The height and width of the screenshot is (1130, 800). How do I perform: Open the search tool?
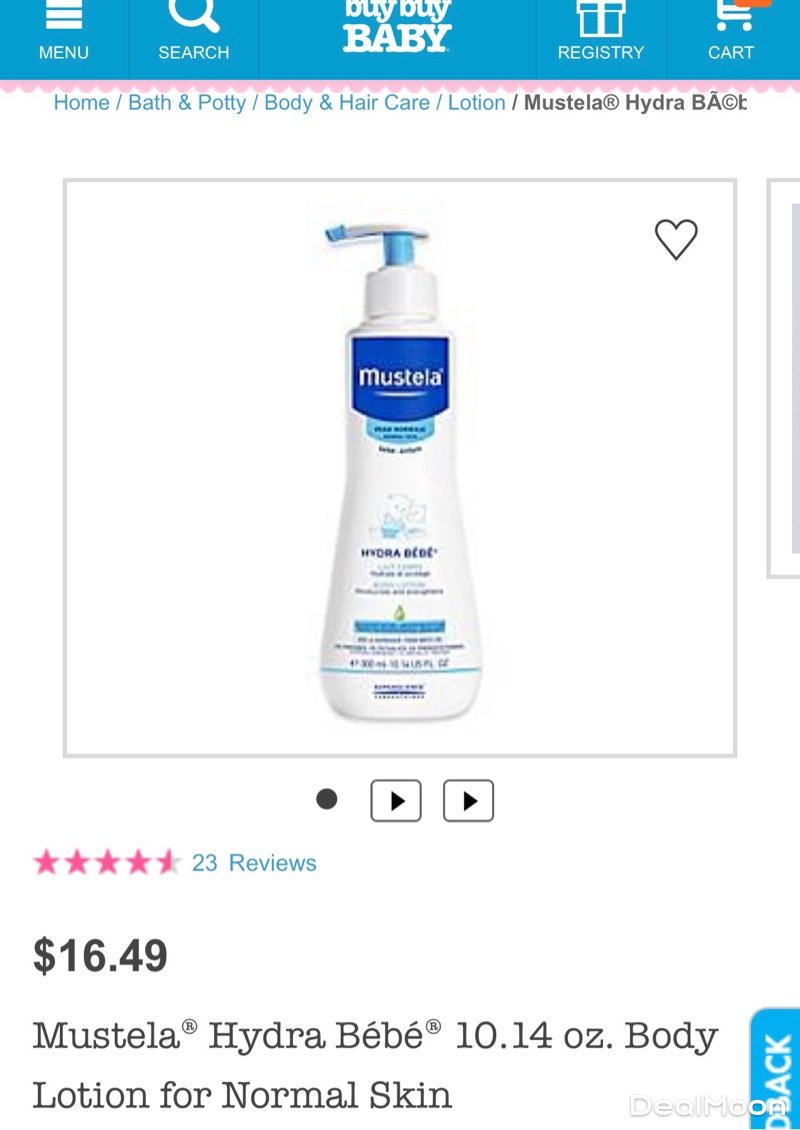click(193, 32)
